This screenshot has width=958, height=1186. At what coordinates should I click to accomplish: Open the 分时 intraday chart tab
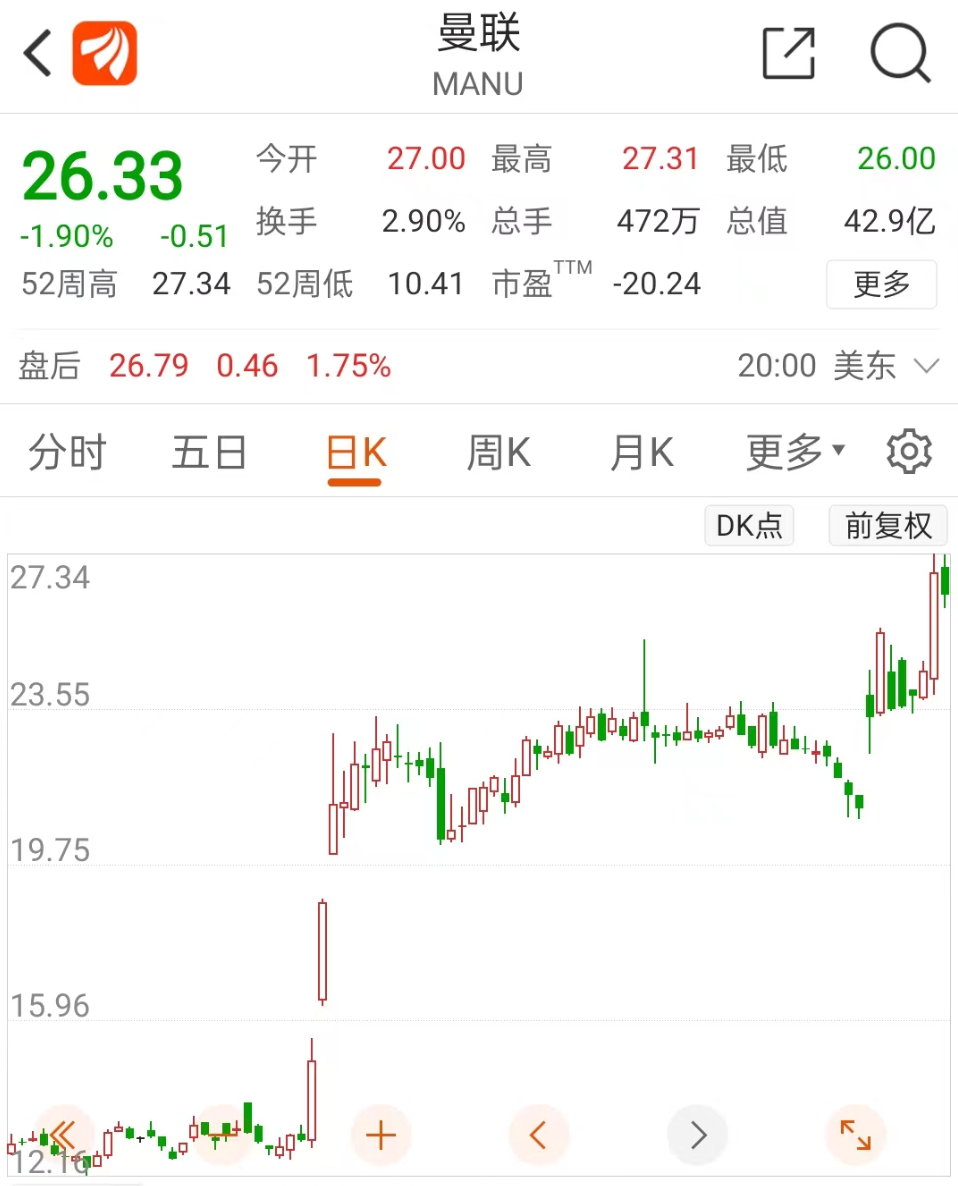point(66,451)
